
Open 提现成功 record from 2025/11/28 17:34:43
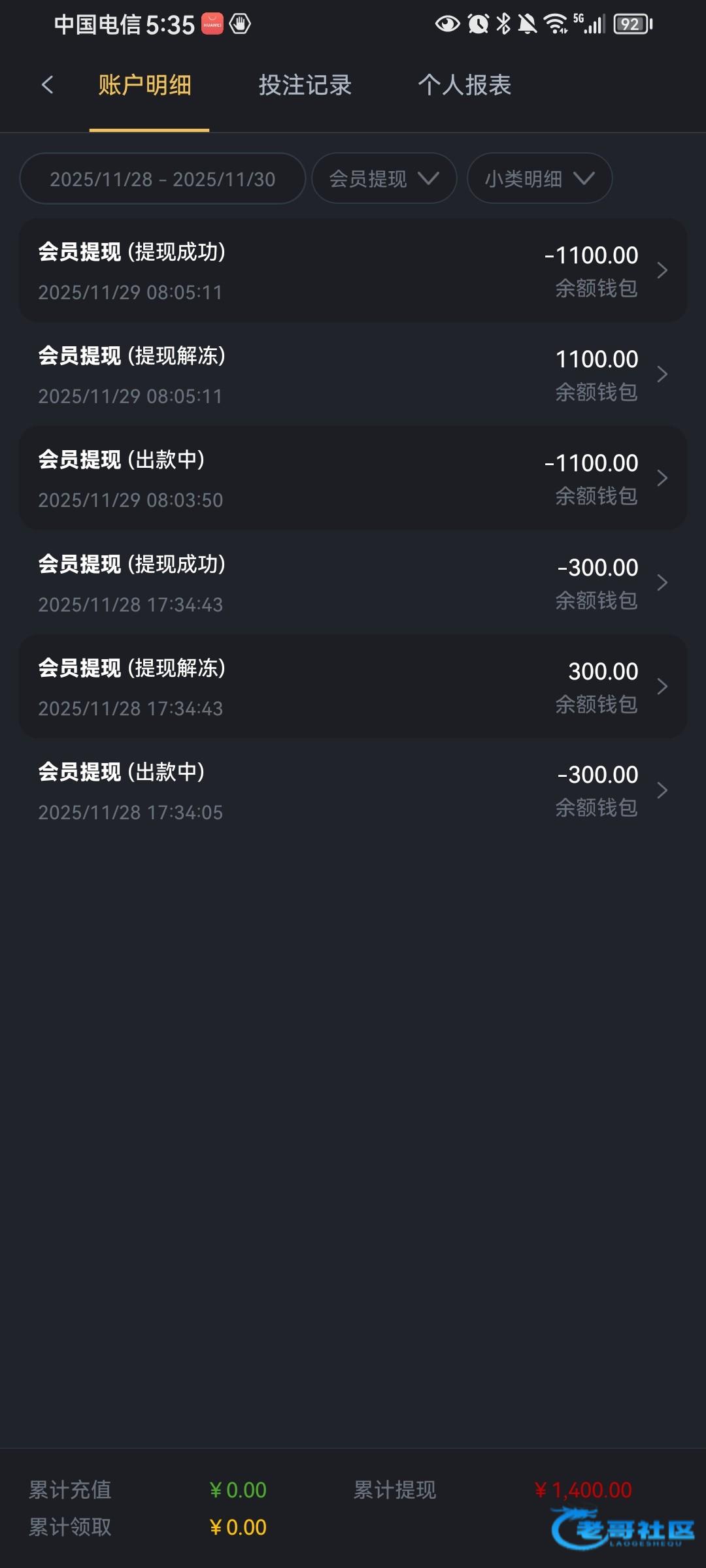click(353, 583)
